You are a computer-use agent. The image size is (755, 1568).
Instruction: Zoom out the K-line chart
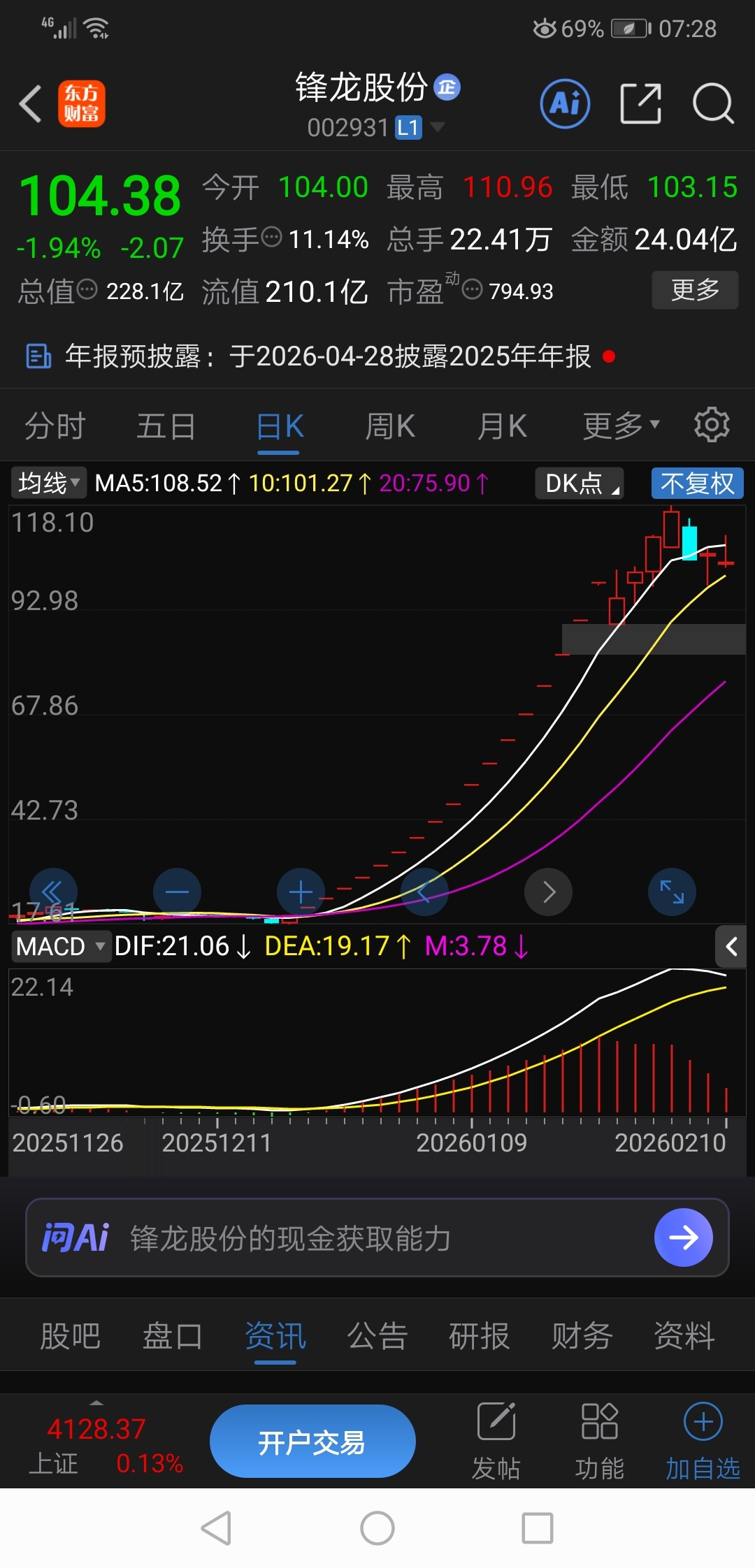click(x=177, y=892)
